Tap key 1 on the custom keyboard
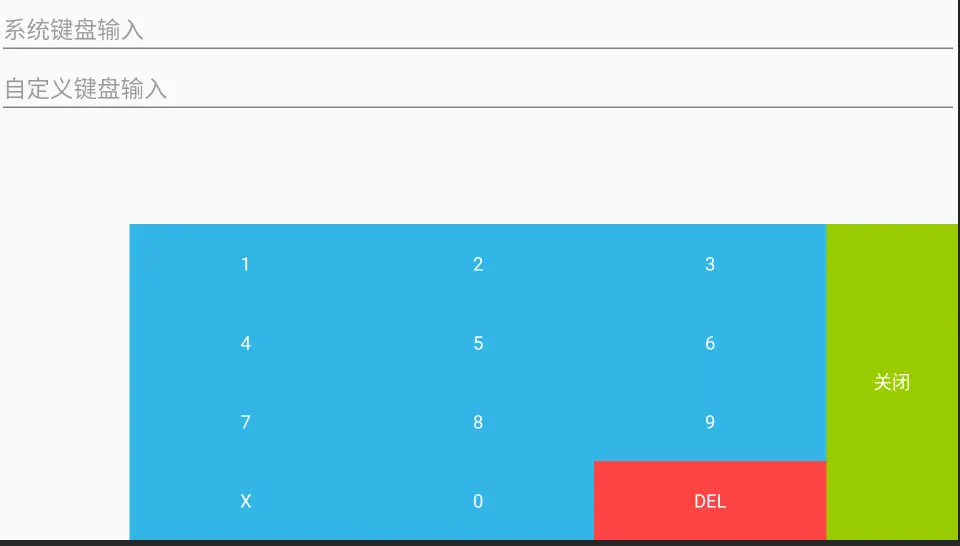960x546 pixels. pos(245,264)
